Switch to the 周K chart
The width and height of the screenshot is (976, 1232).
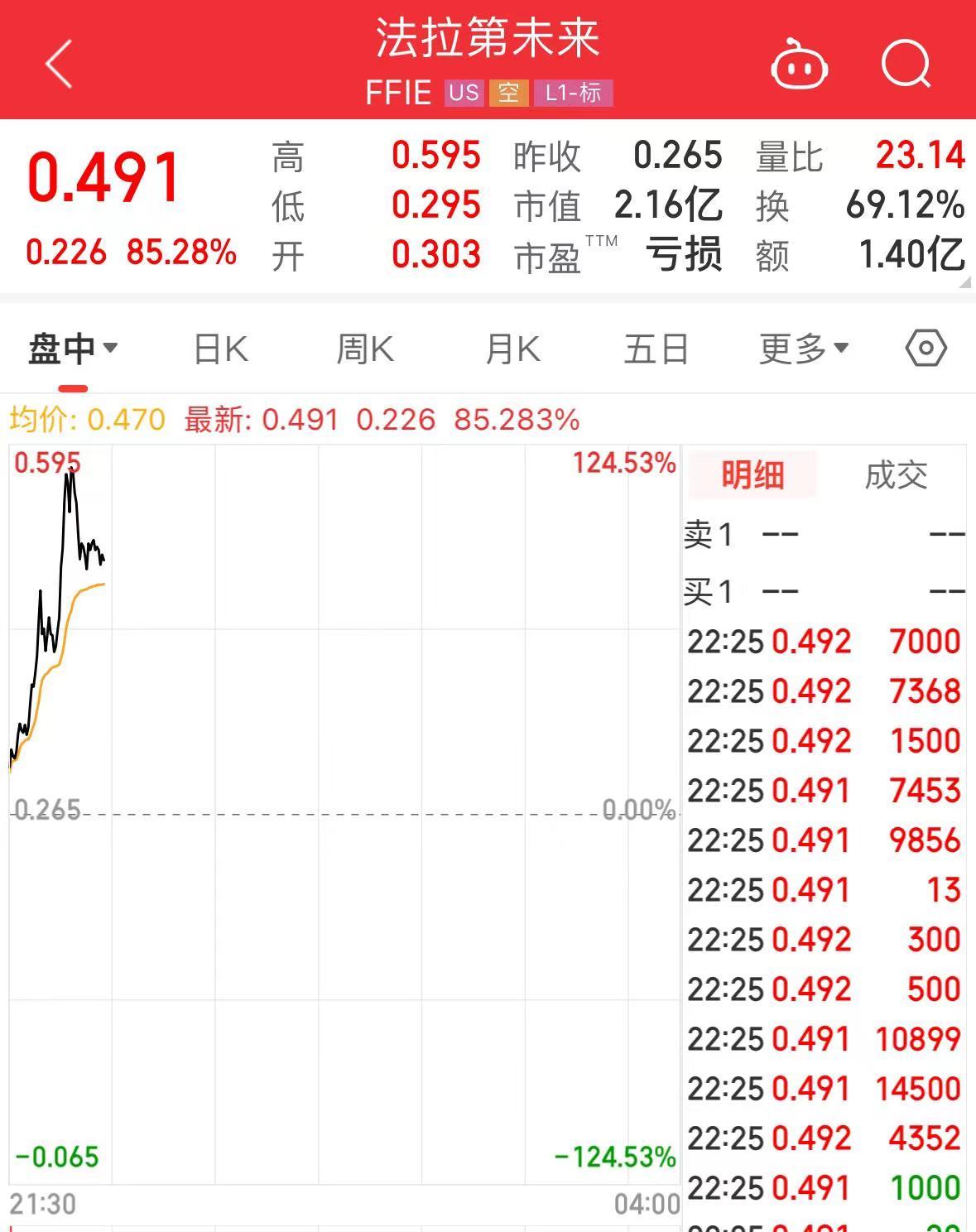tap(365, 349)
